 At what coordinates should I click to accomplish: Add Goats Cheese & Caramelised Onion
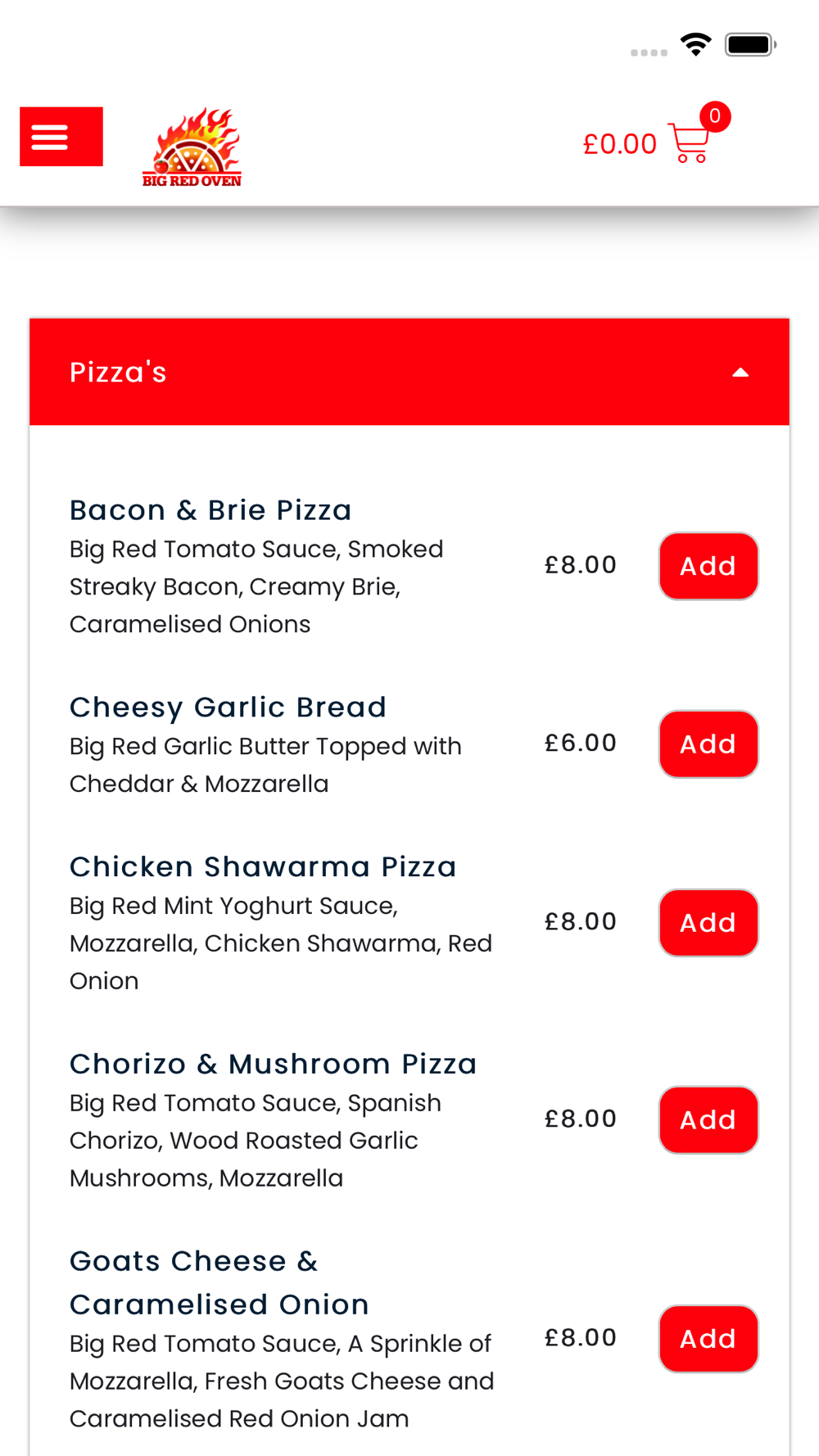point(708,1338)
